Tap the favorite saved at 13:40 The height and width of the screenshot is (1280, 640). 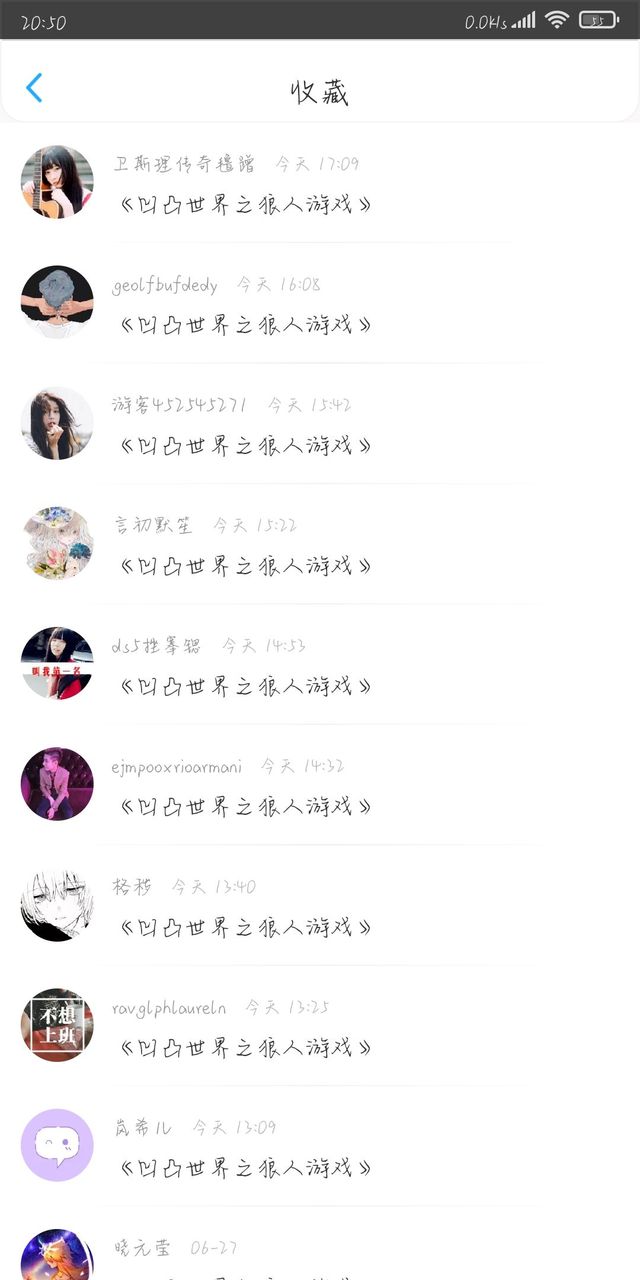pyautogui.click(x=245, y=927)
